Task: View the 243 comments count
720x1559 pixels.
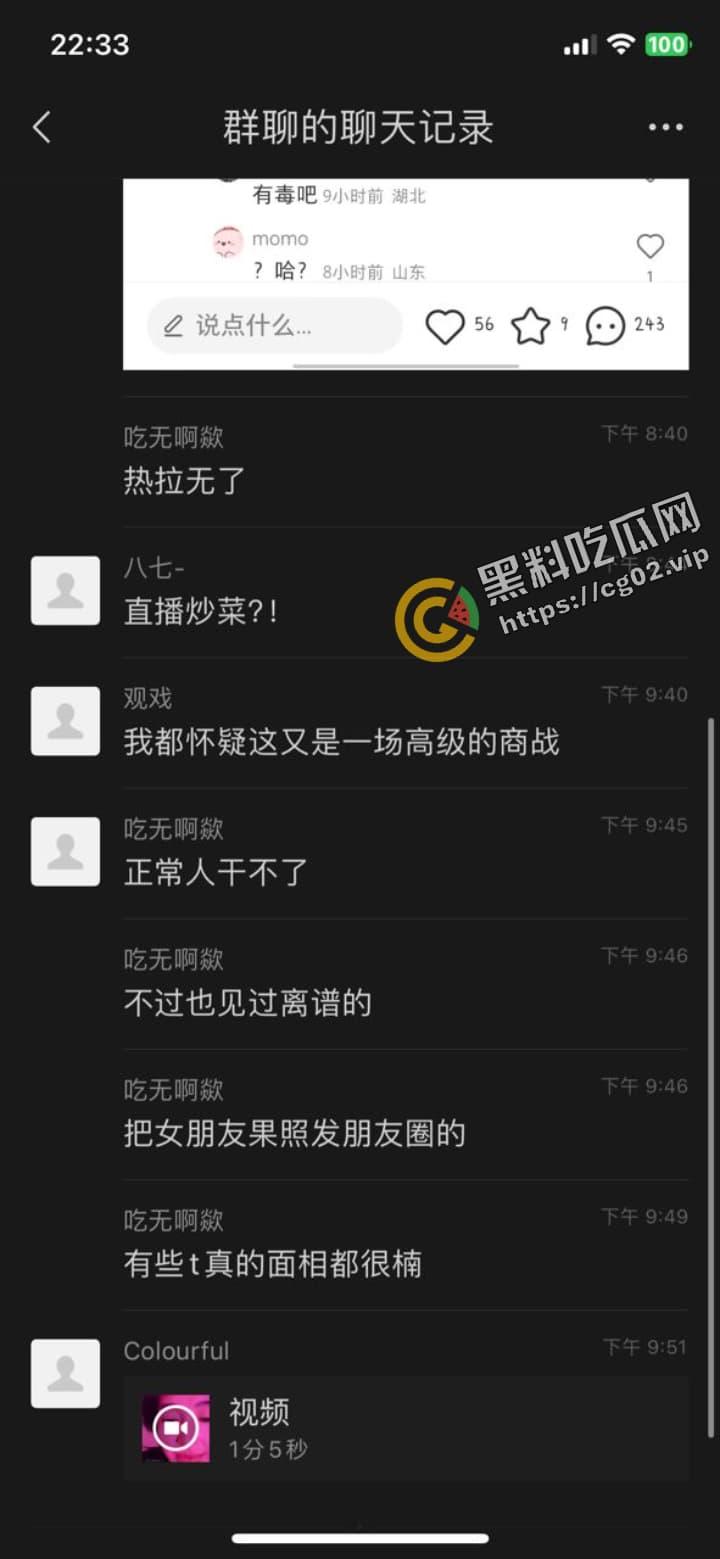Action: pos(651,324)
